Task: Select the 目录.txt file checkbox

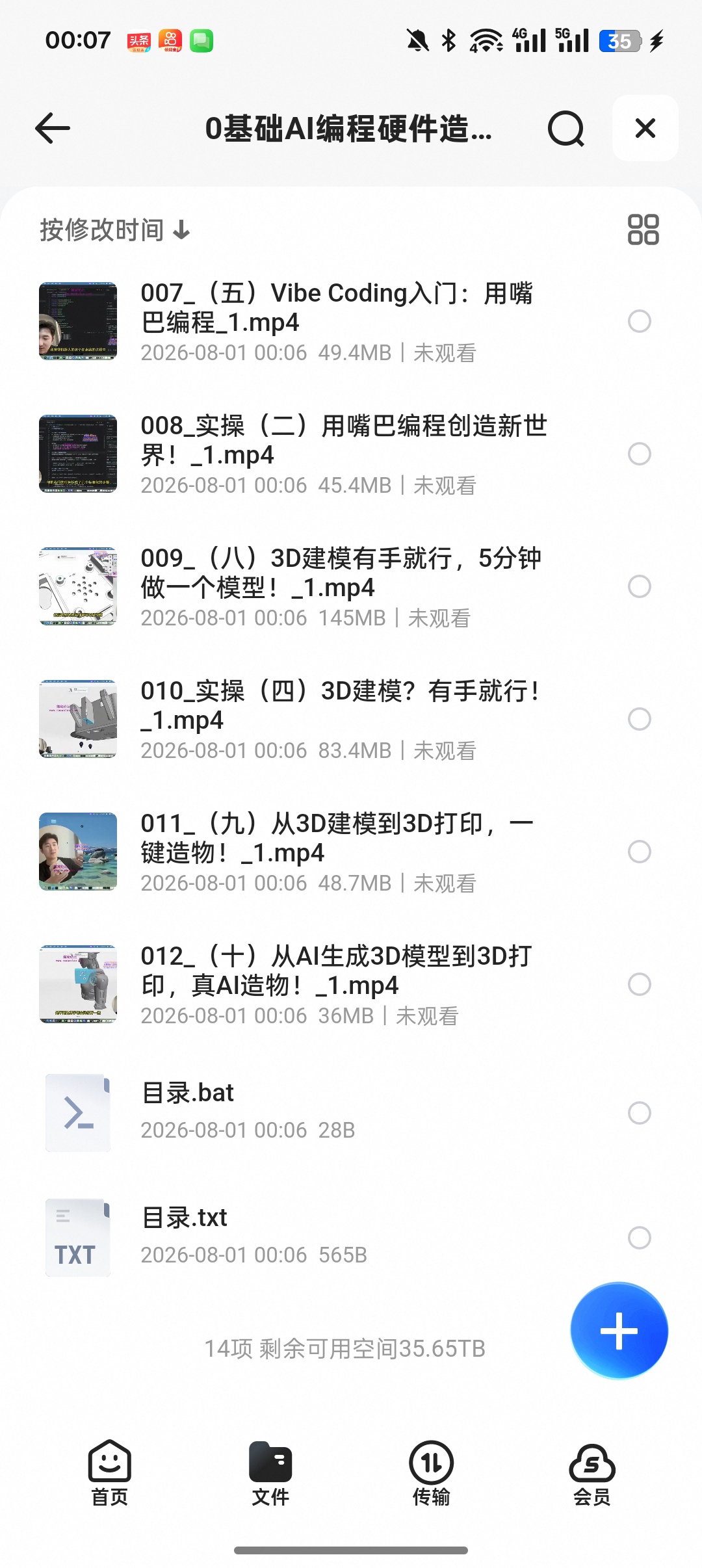Action: click(x=640, y=1238)
